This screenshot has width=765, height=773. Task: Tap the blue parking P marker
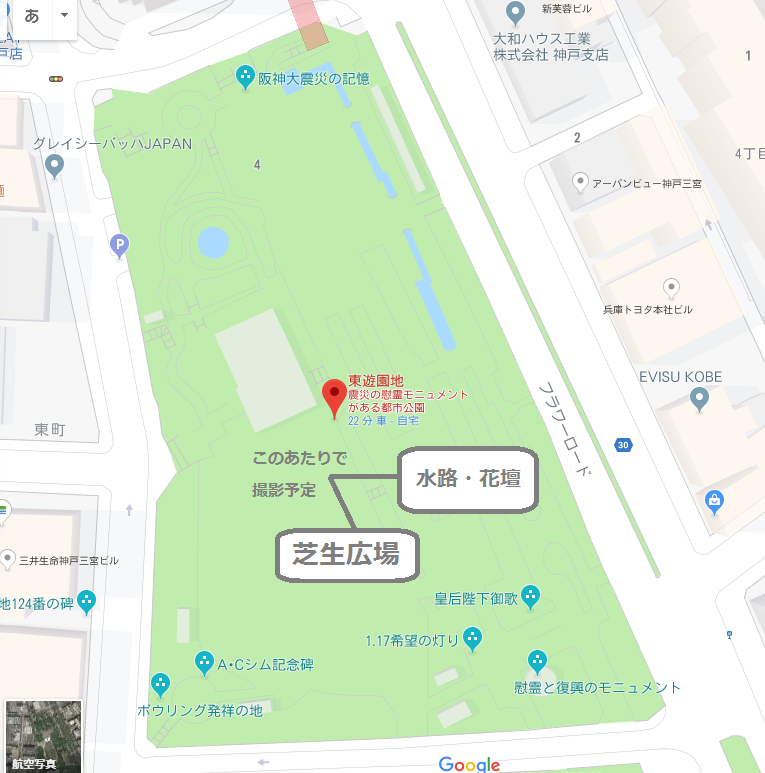pos(120,244)
